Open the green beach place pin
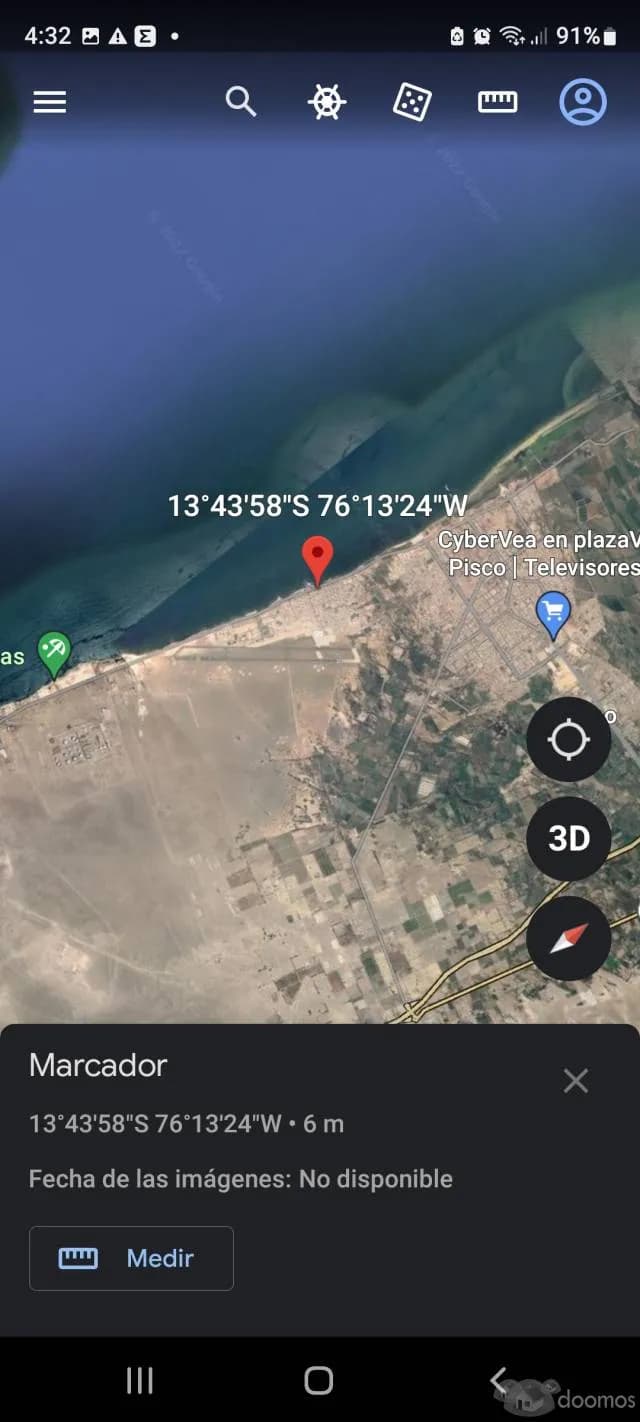Screen dimensions: 640x1422 tap(54, 652)
